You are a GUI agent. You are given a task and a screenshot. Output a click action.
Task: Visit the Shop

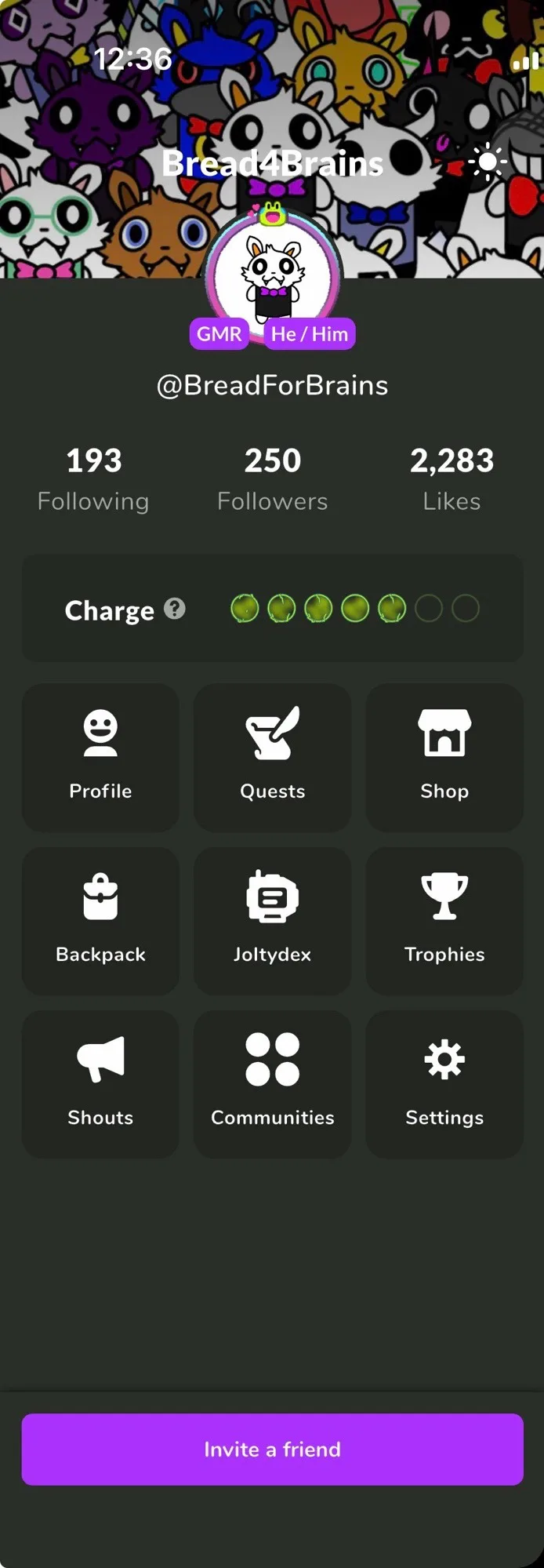coord(444,757)
